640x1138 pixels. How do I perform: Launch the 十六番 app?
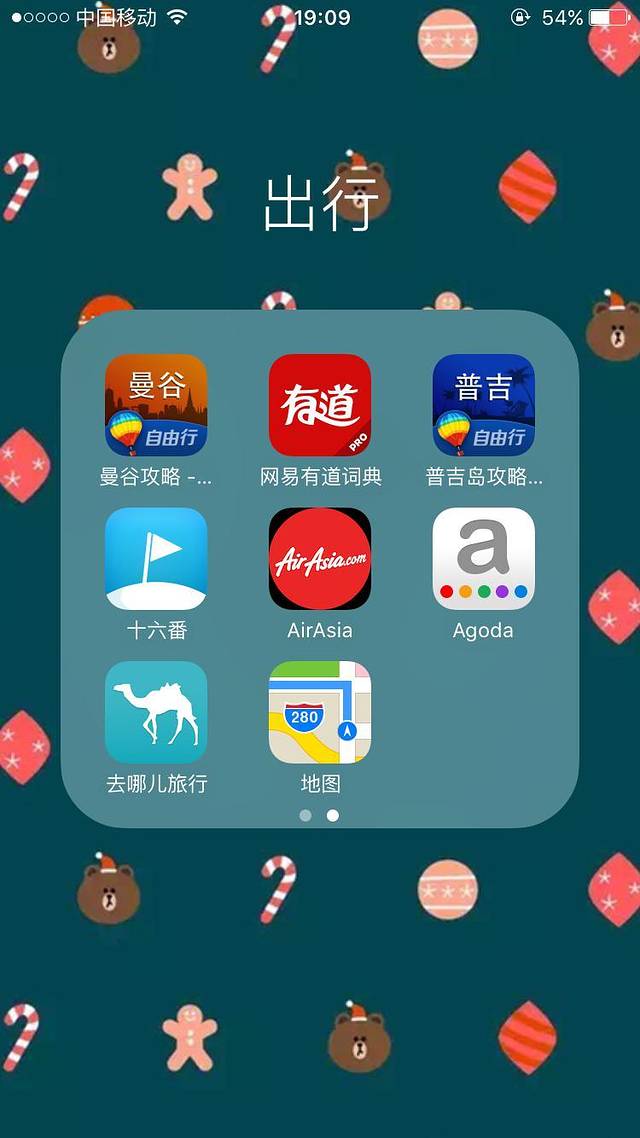pyautogui.click(x=156, y=559)
